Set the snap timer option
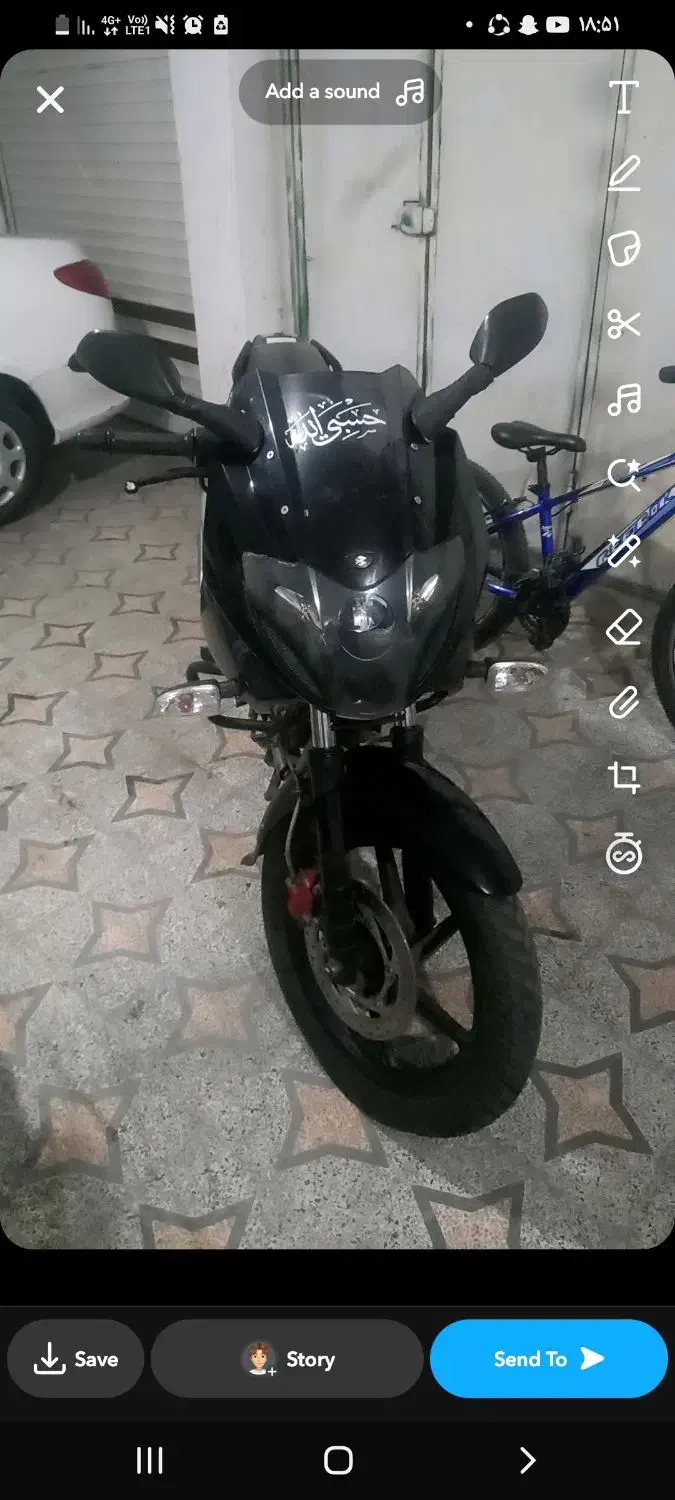 click(x=624, y=855)
